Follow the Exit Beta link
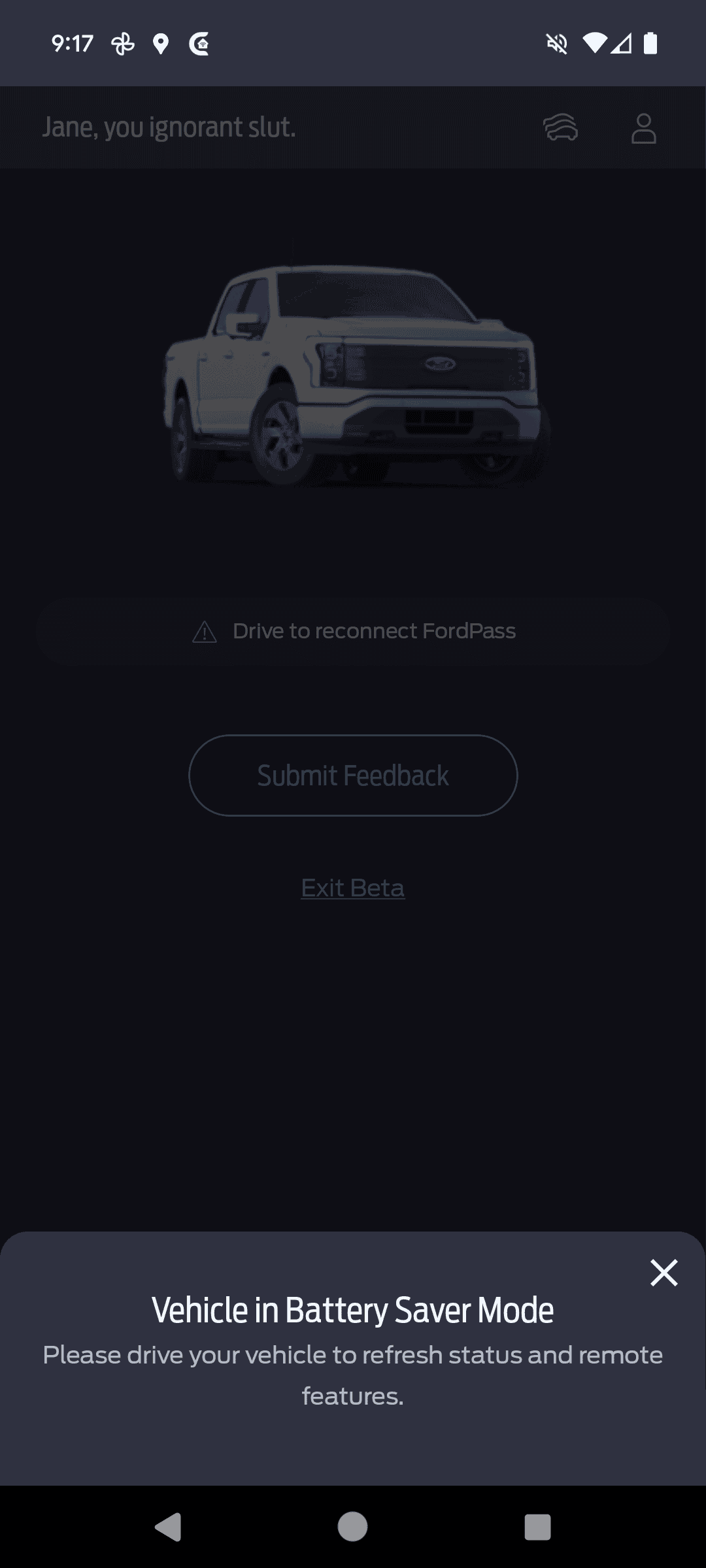 click(353, 888)
